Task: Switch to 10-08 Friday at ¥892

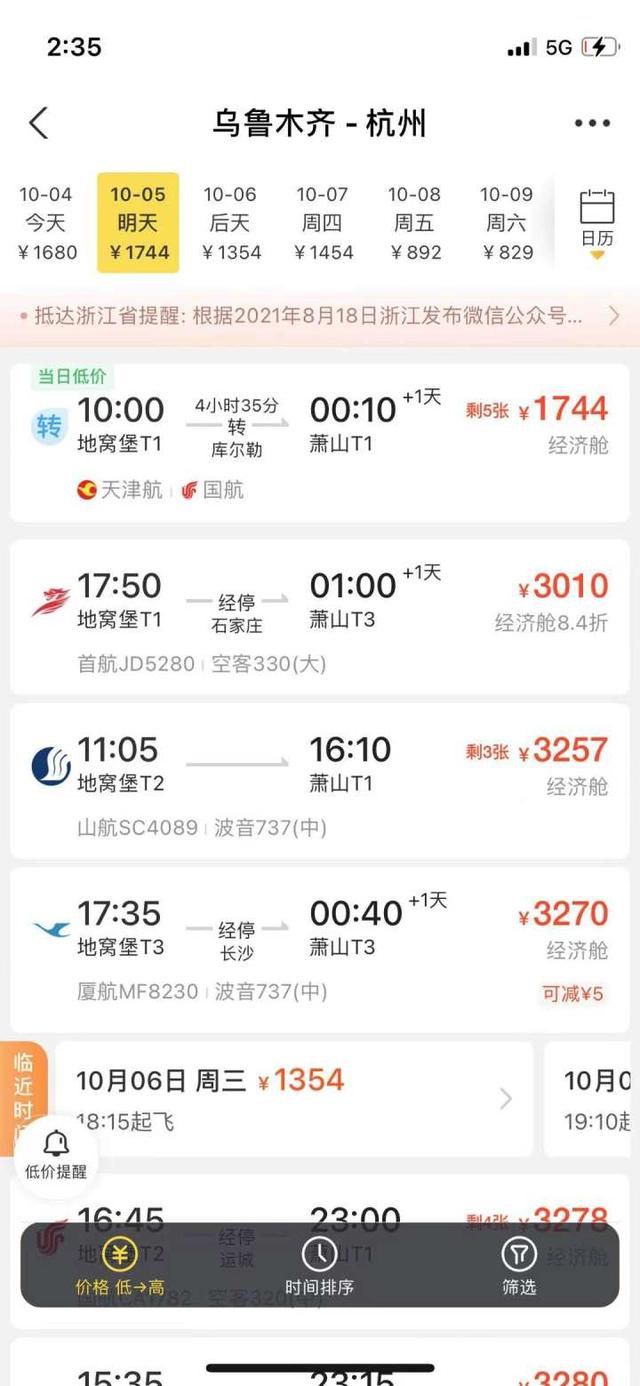Action: click(x=414, y=223)
